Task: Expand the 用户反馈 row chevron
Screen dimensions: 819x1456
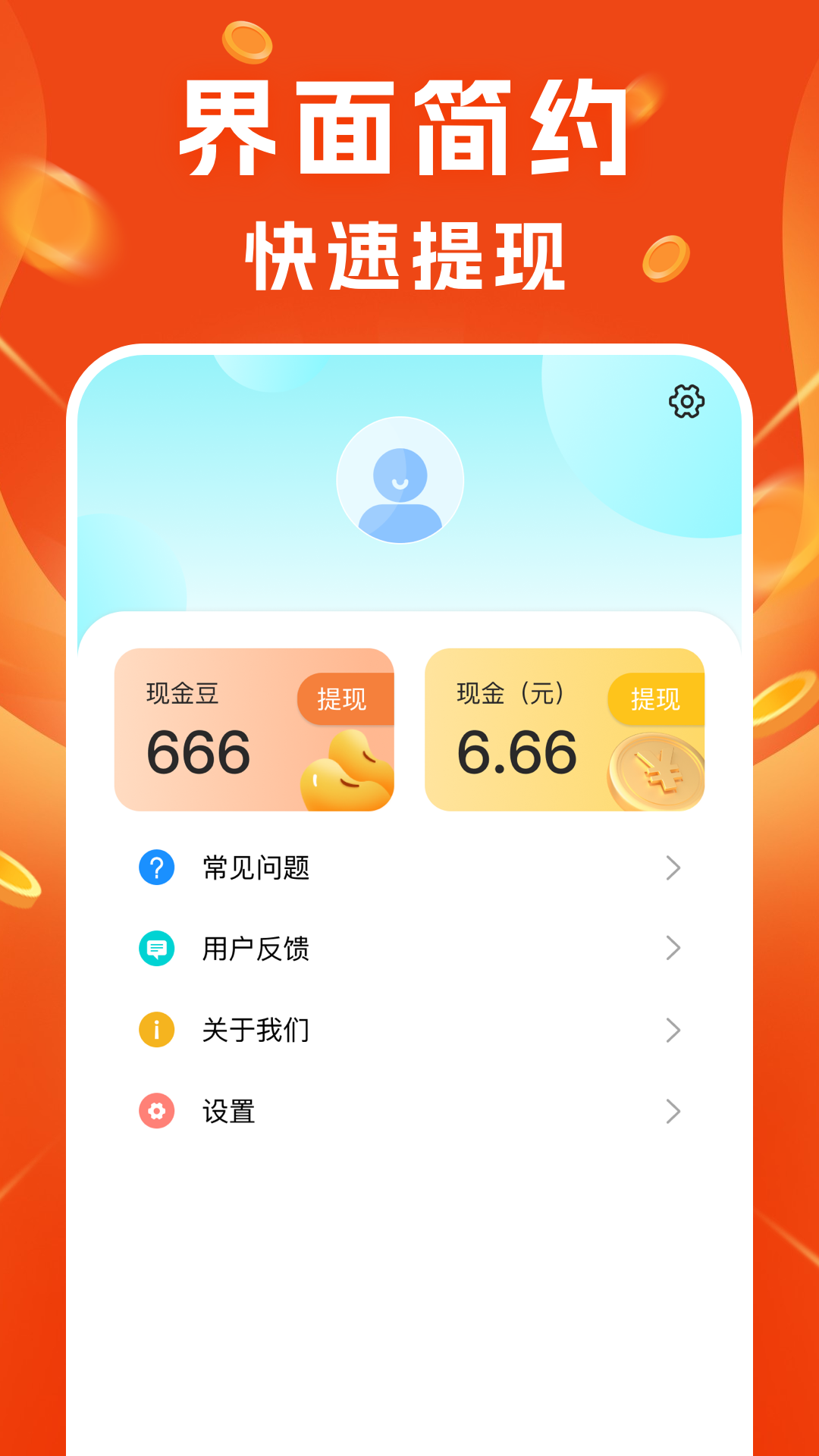Action: pos(671,949)
